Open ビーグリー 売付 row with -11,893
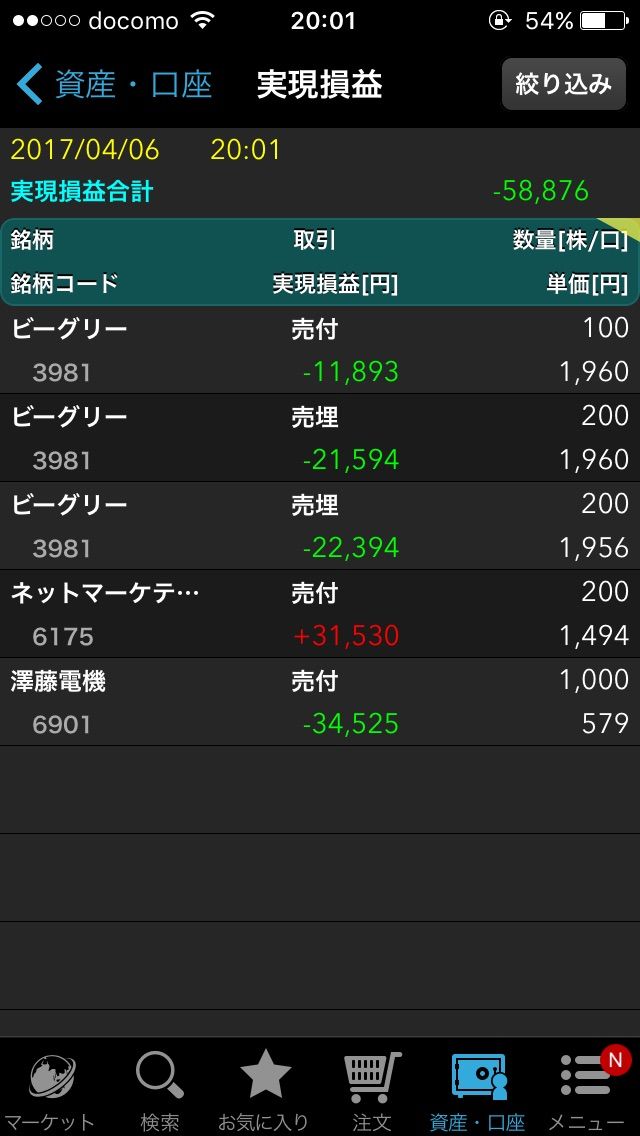Image resolution: width=640 pixels, height=1136 pixels. click(320, 350)
